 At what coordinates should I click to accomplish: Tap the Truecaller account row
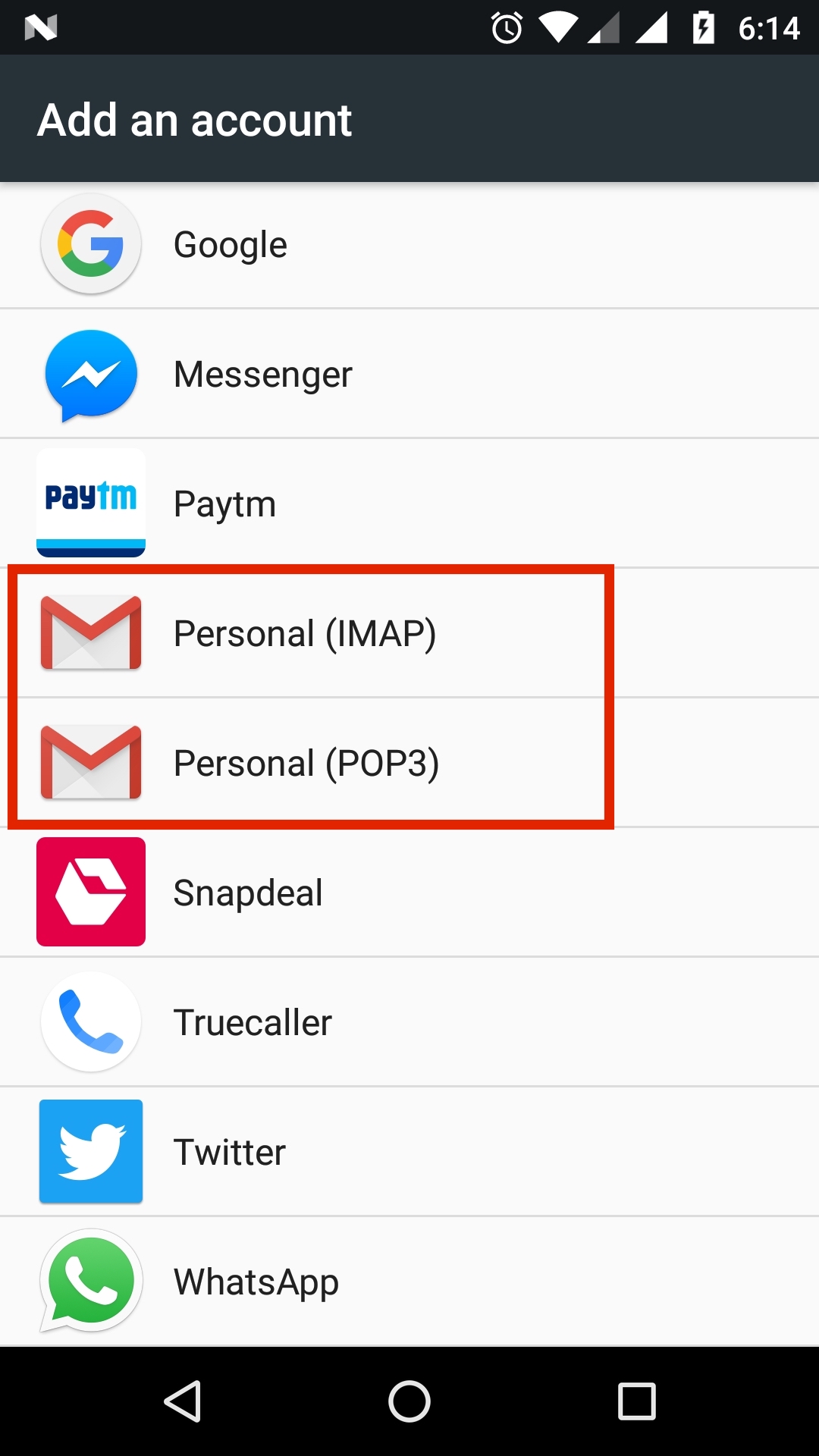click(x=409, y=1021)
